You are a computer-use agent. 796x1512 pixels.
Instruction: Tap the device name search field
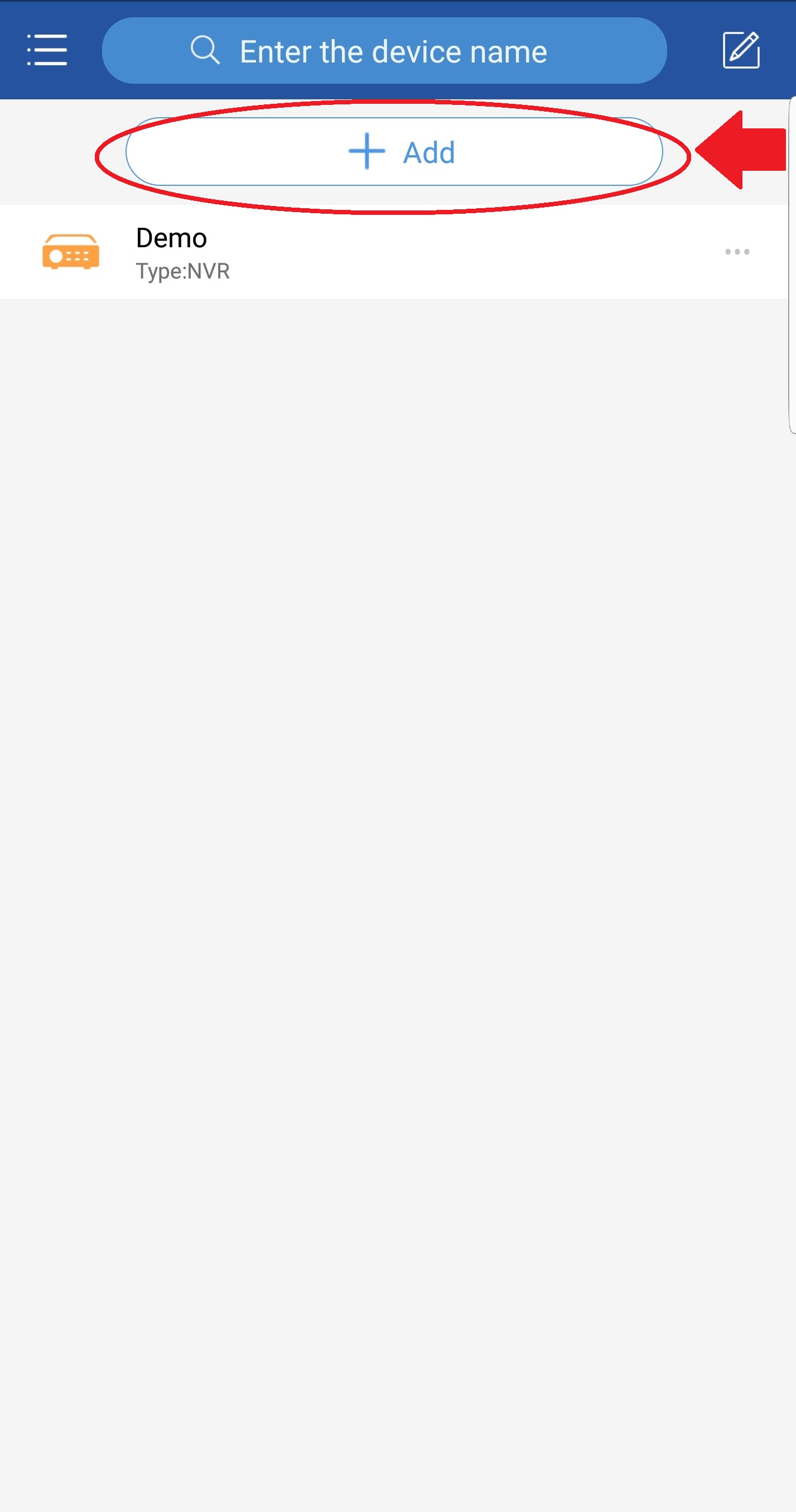(x=384, y=50)
